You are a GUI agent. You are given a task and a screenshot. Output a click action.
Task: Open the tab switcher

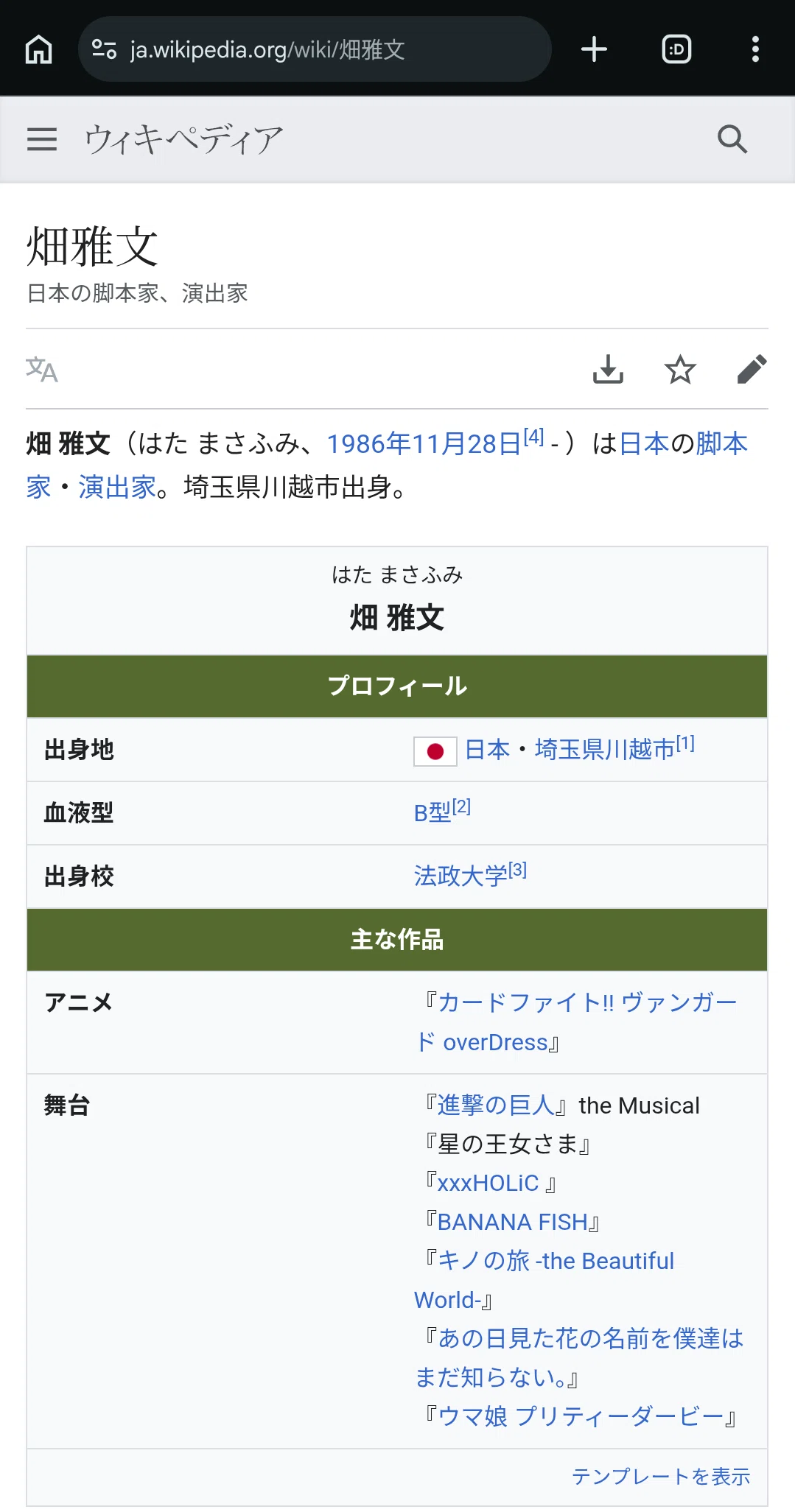pos(676,49)
